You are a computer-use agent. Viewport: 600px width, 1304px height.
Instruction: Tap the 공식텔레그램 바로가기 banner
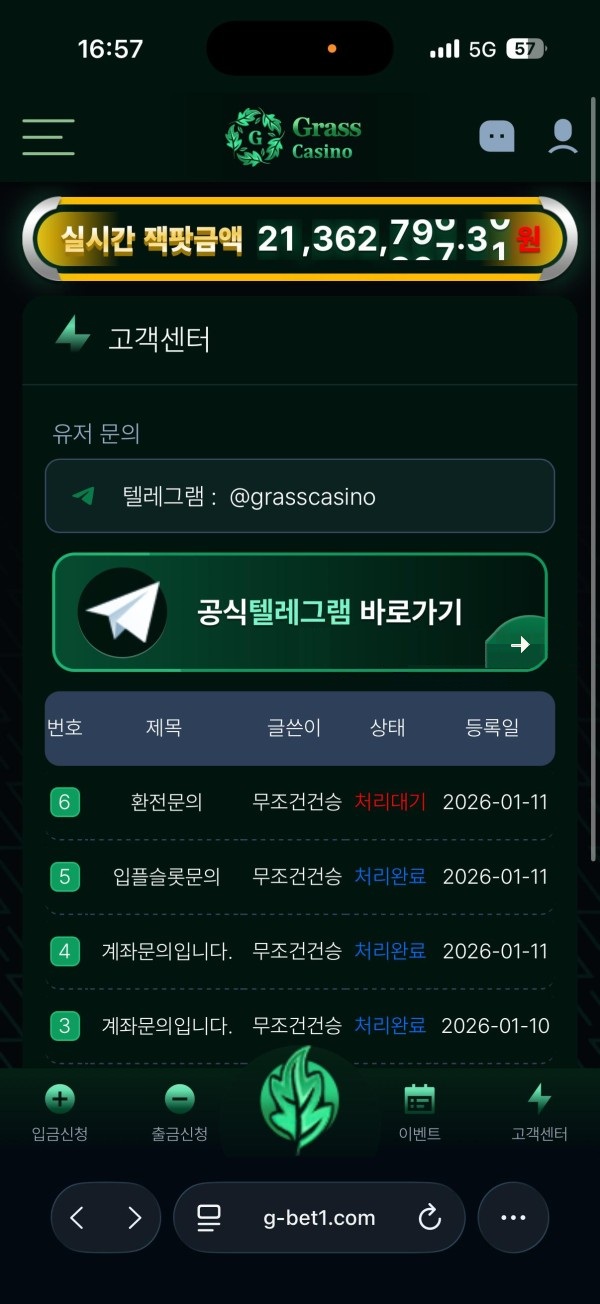300,612
